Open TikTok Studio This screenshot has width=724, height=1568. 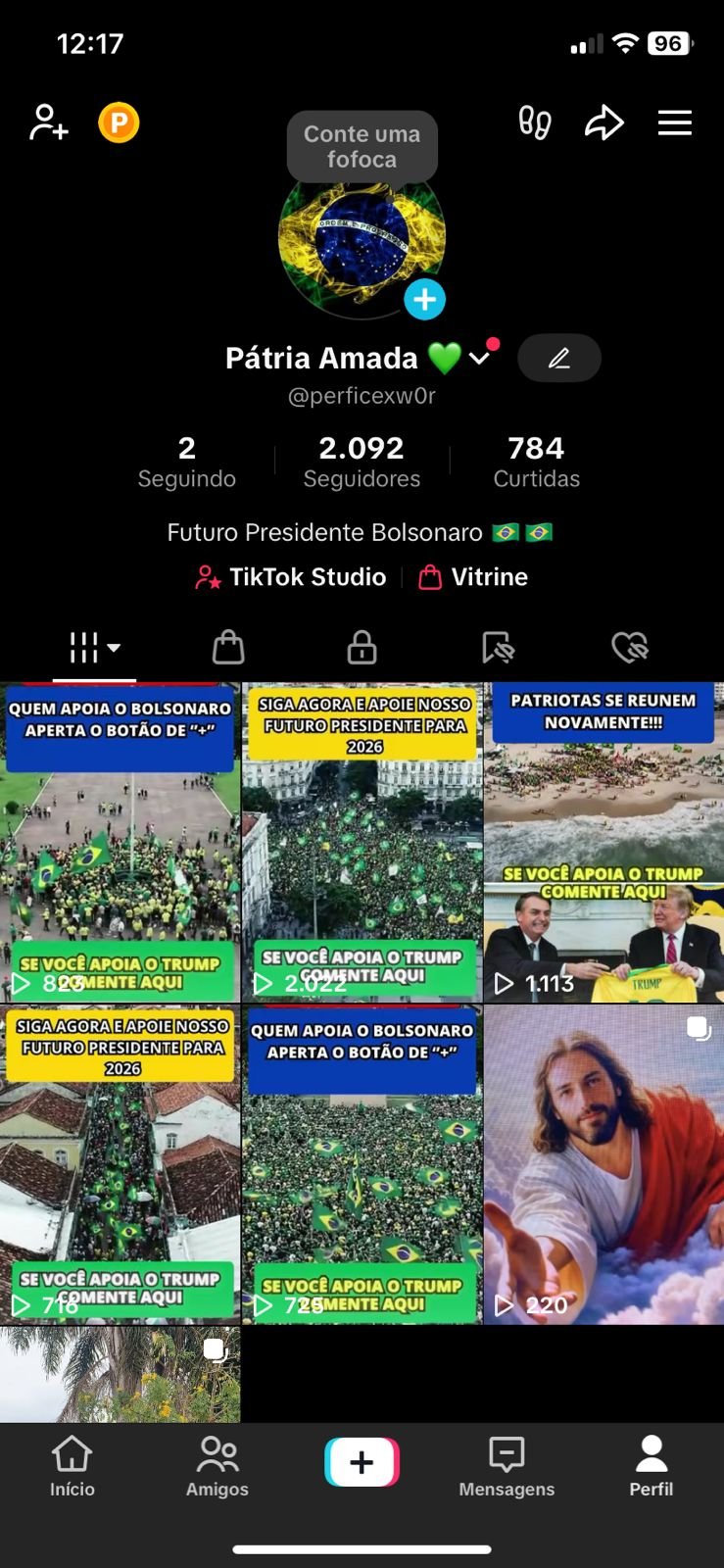click(x=291, y=577)
